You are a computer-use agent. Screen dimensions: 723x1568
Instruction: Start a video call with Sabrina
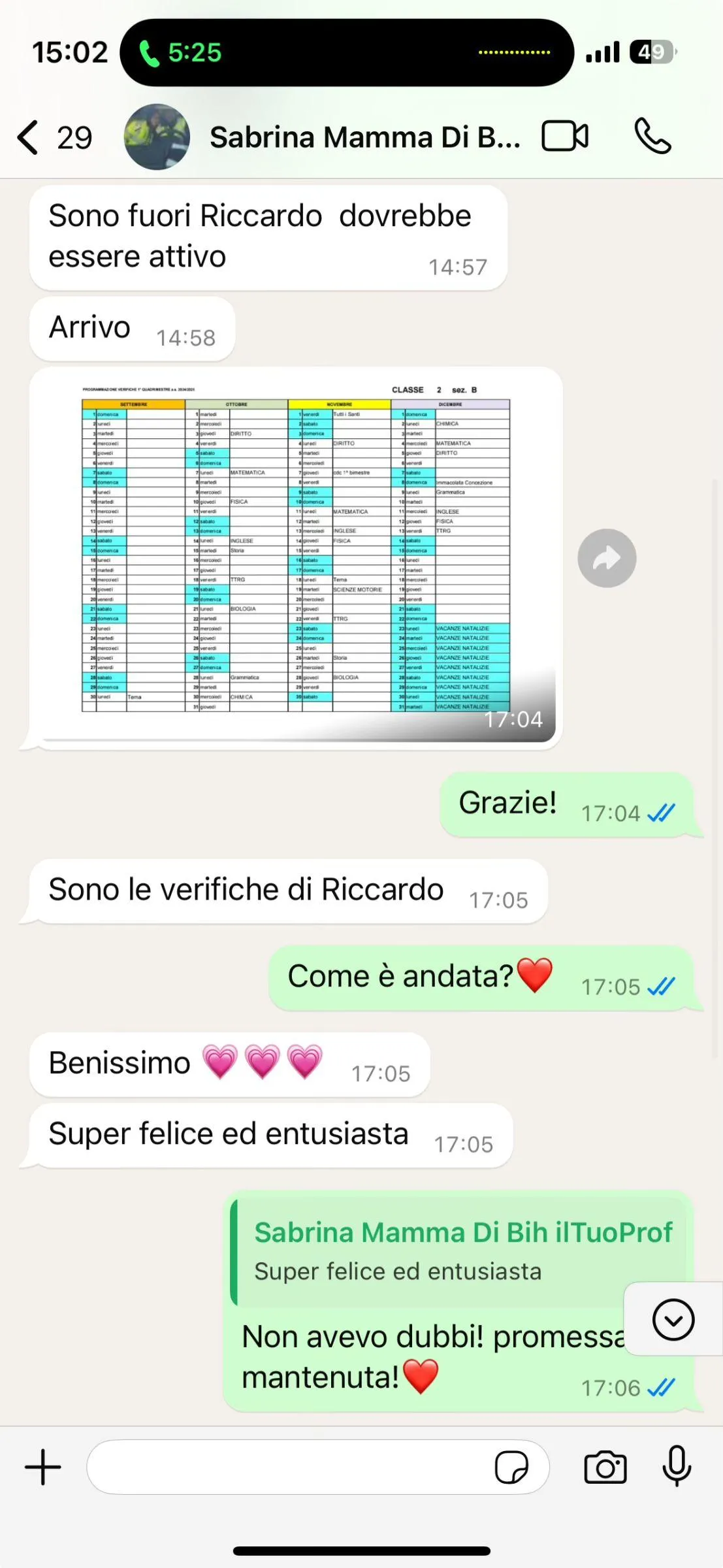565,137
